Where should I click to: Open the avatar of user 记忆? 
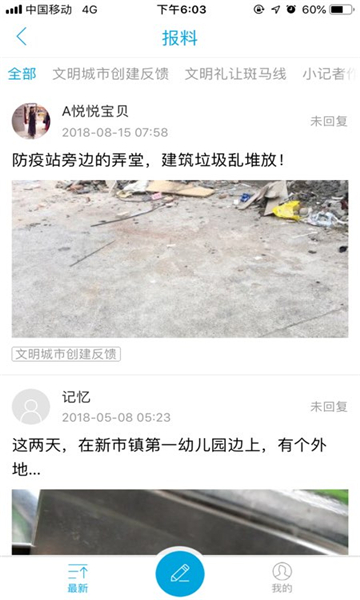31,406
